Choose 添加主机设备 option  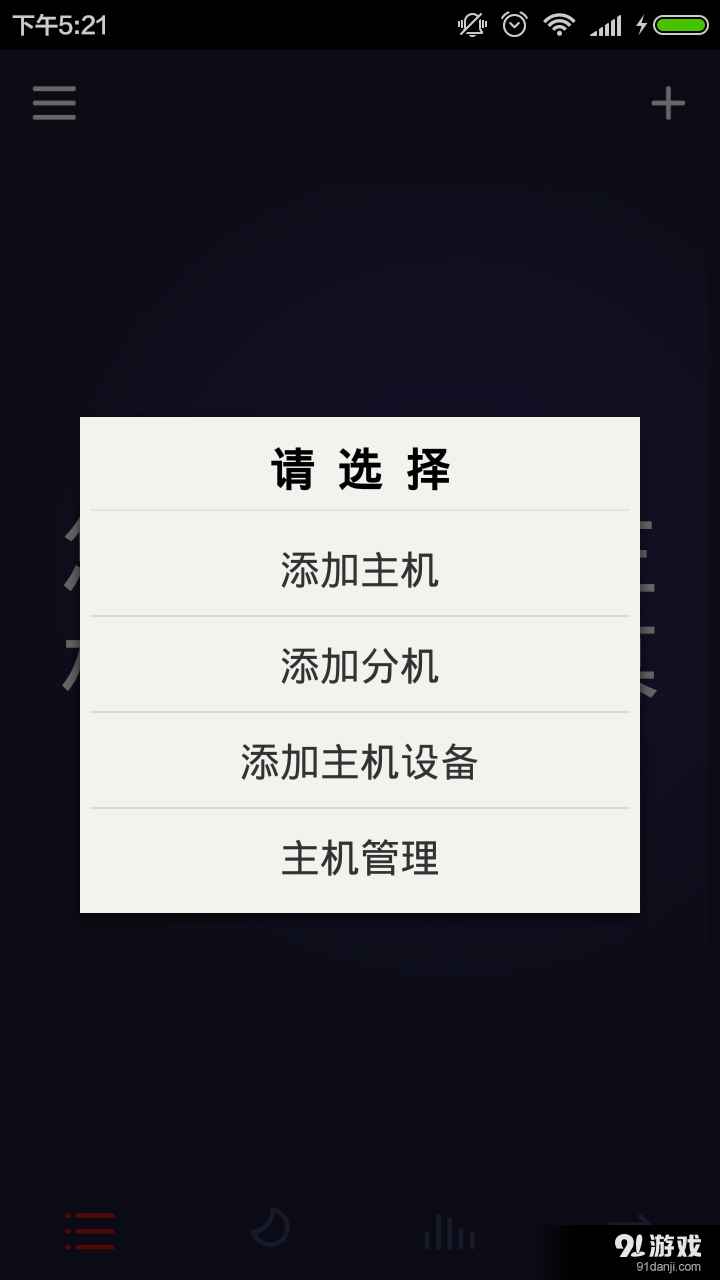tap(360, 761)
